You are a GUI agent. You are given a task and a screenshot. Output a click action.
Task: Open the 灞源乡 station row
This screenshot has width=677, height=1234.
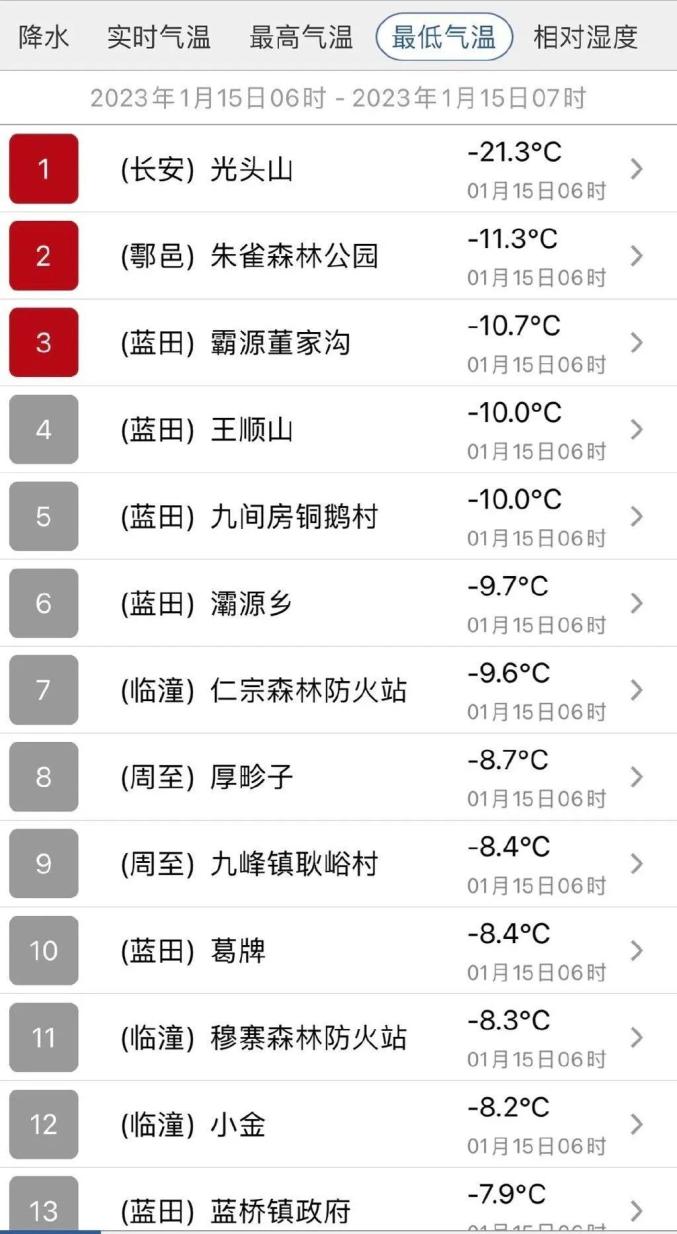pyautogui.click(x=338, y=604)
